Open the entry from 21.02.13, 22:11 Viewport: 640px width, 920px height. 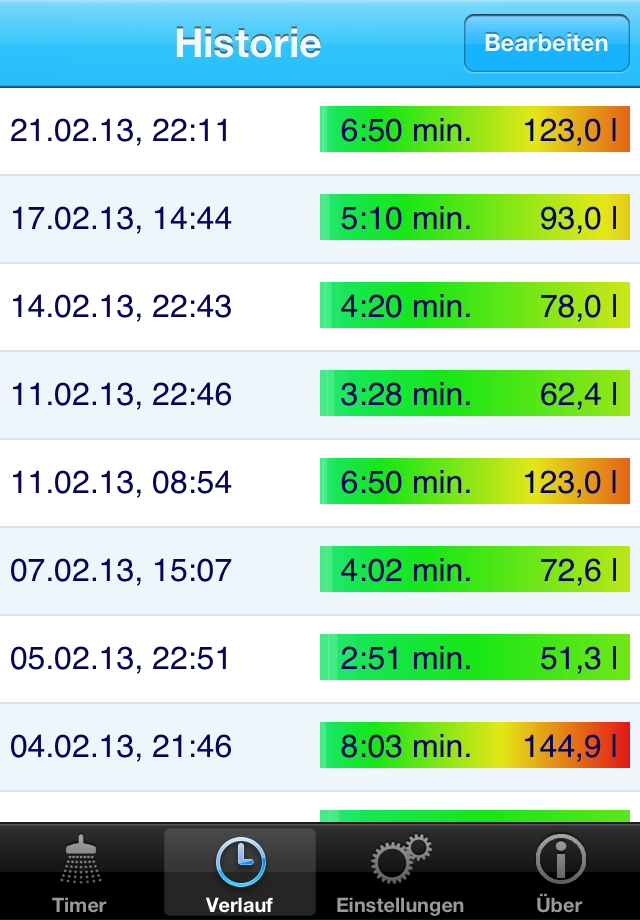[320, 131]
